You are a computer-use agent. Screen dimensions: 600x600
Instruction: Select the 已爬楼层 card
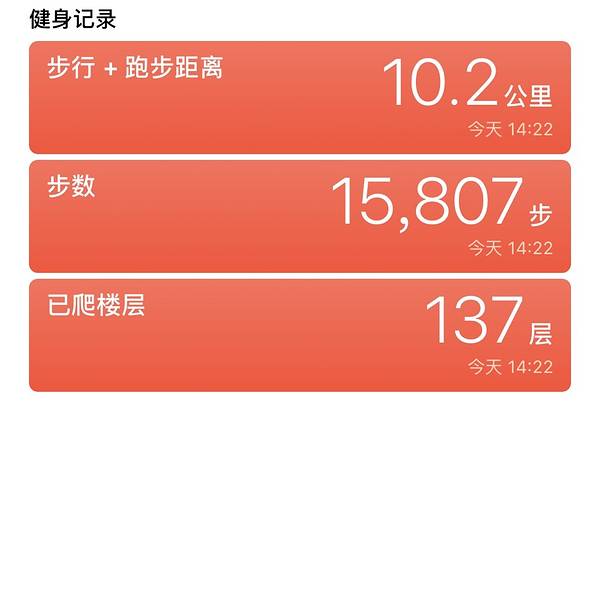300,335
